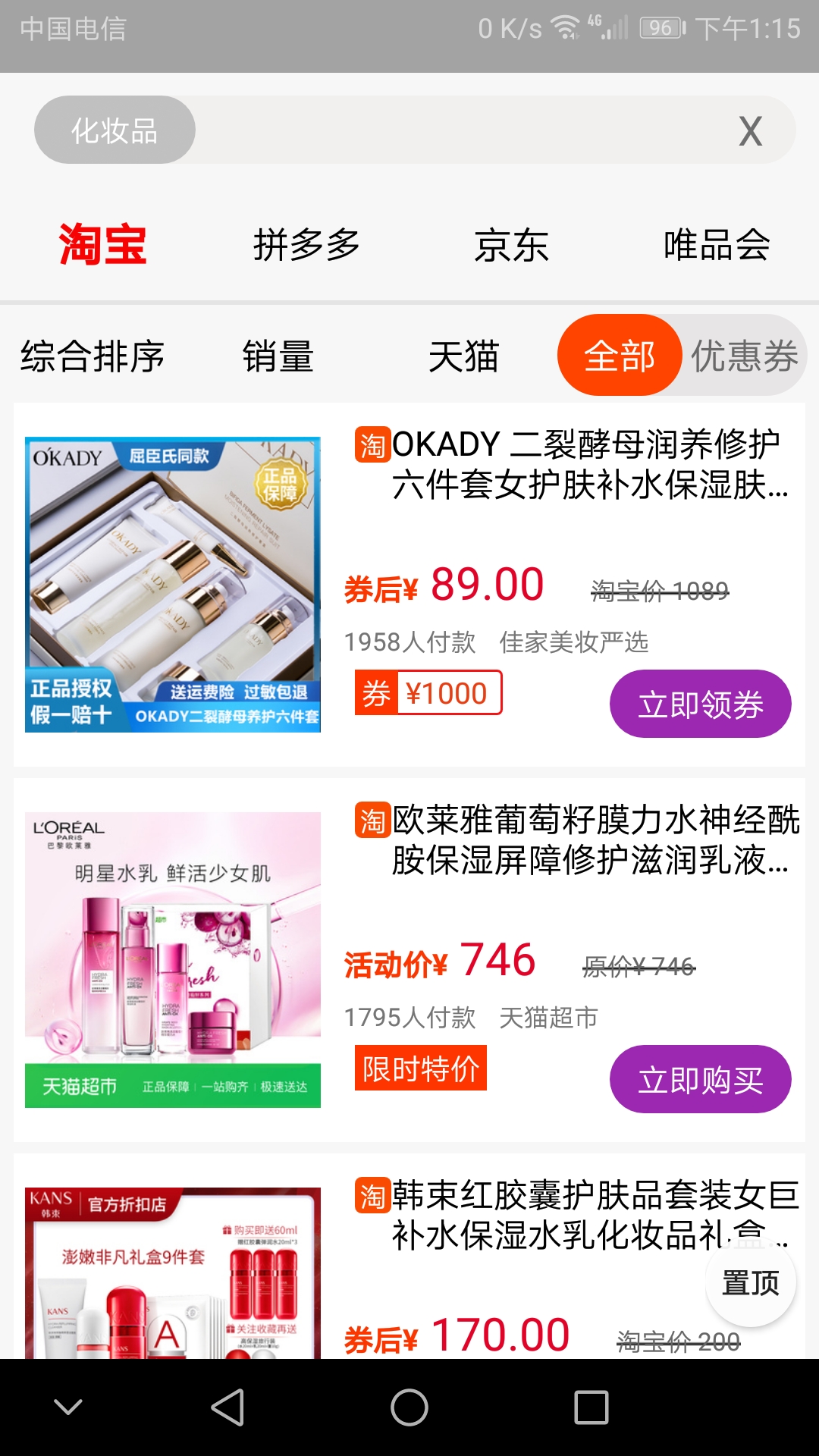Show only 优惠券 items
Viewport: 819px width, 1456px height.
[744, 356]
